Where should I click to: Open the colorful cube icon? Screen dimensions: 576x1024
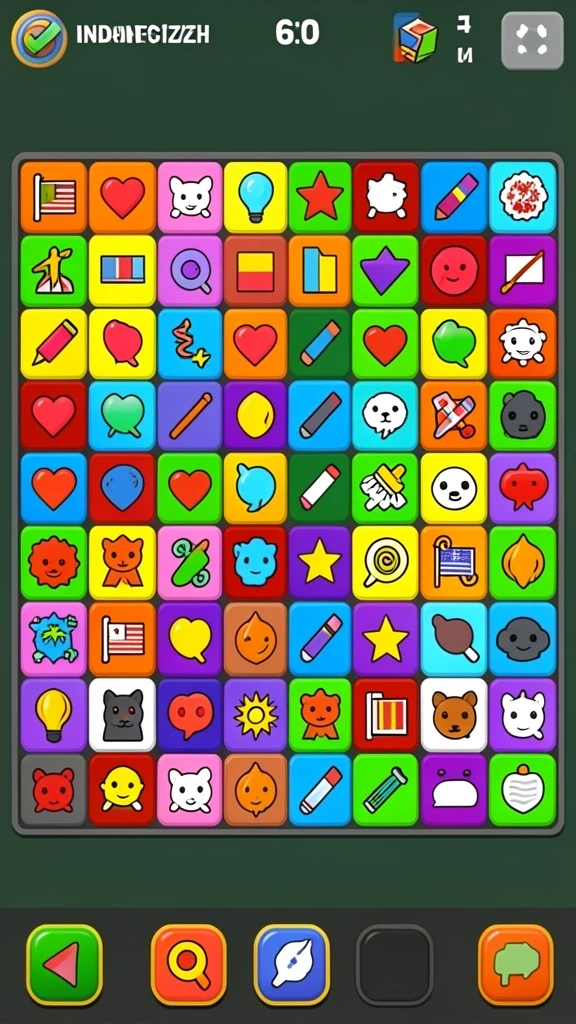tap(415, 38)
